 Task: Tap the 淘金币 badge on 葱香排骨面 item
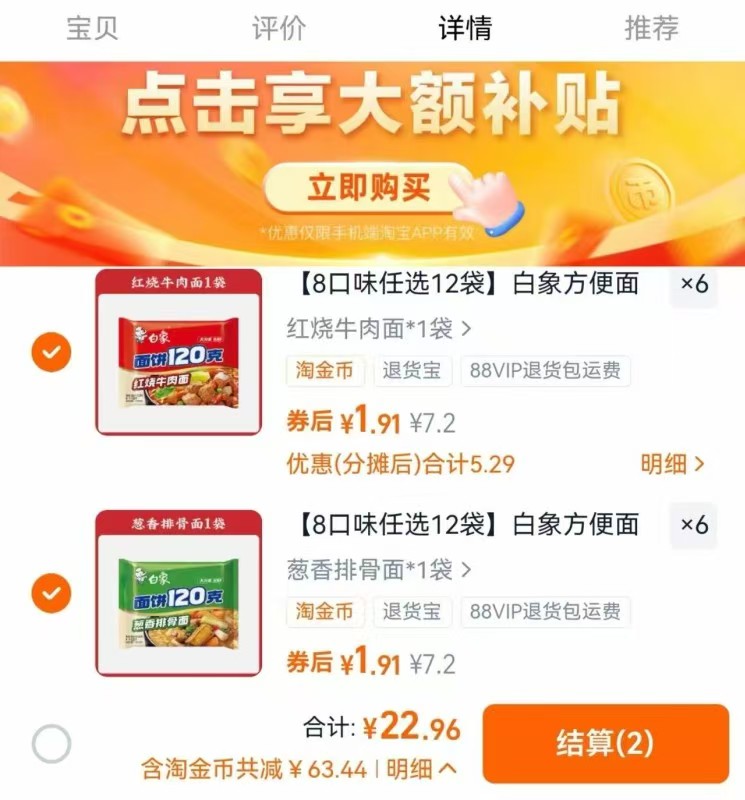[x=324, y=612]
